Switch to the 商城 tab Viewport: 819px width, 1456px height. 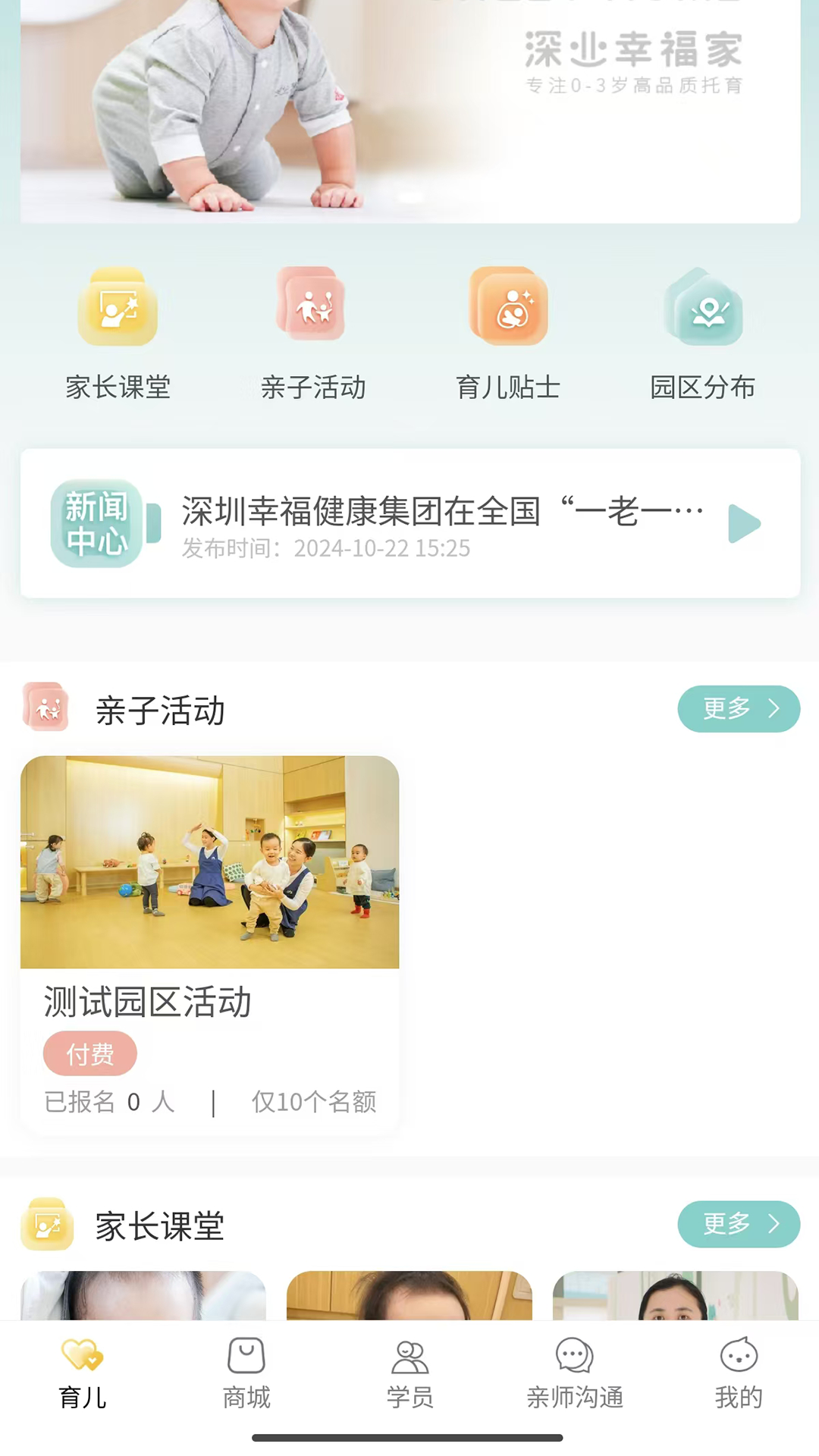[246, 1373]
